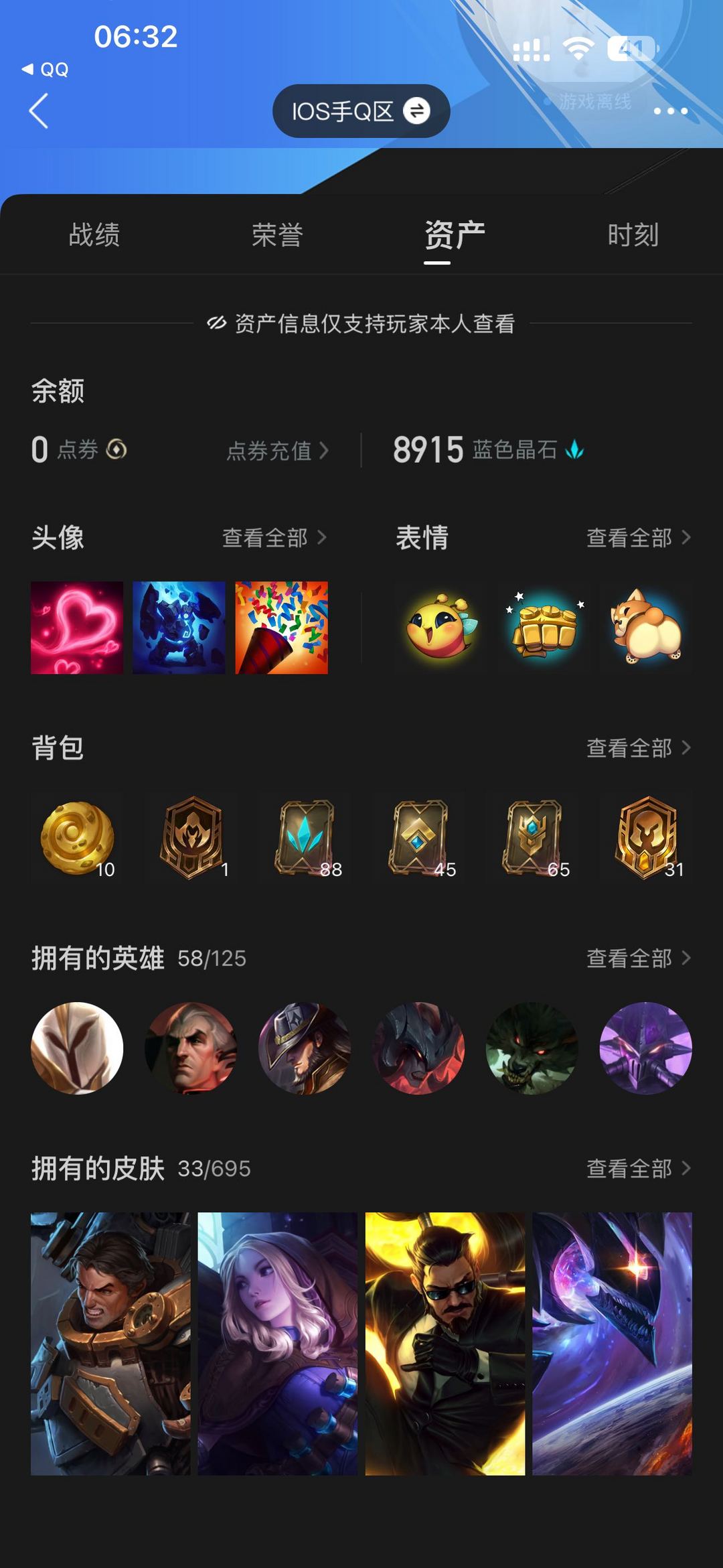Open the gold coin backpack item with 10

(77, 839)
